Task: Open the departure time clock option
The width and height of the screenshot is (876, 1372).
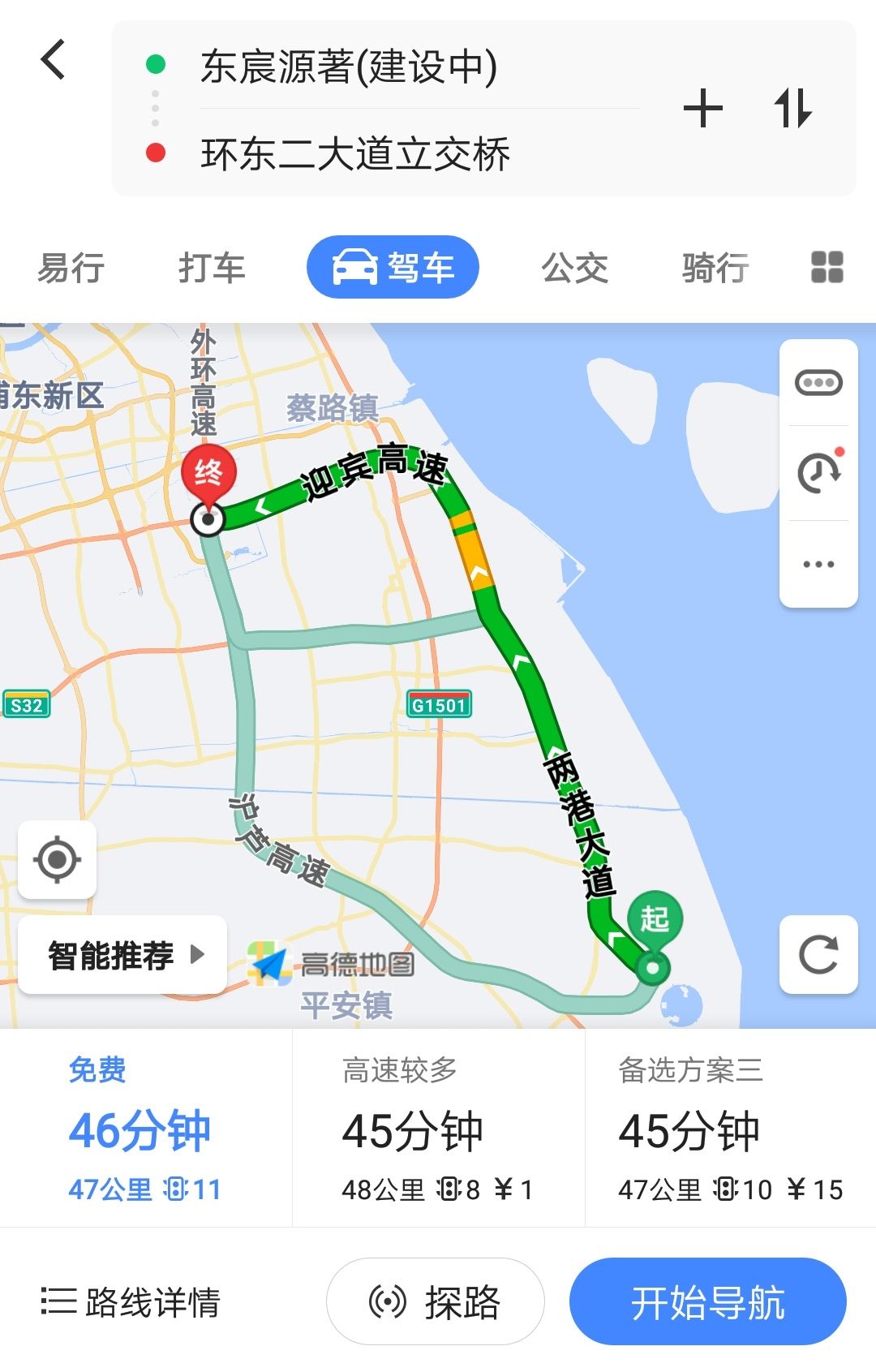Action: click(x=818, y=473)
